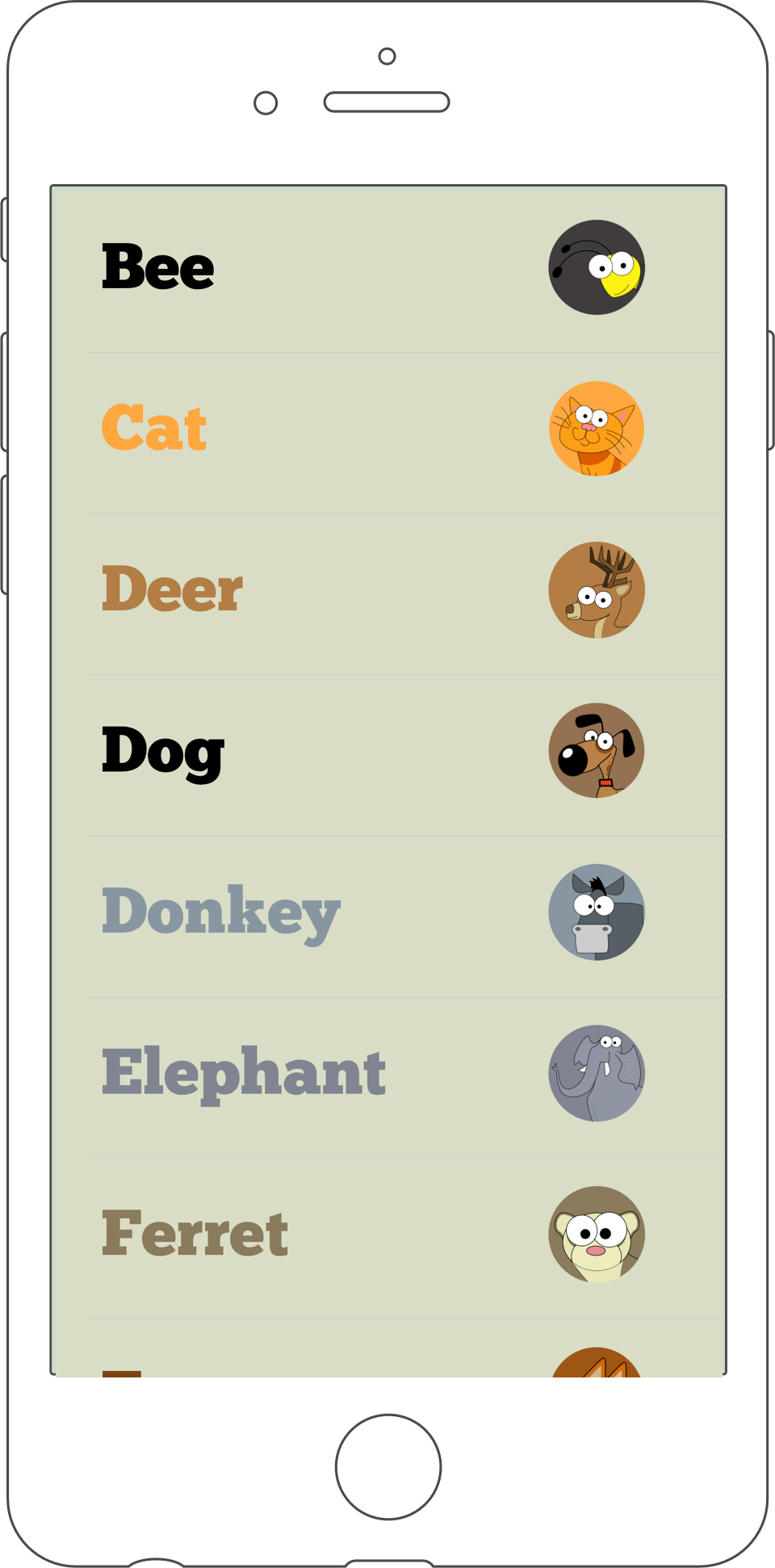Open the Bee row
This screenshot has width=775, height=1568.
coord(387,267)
